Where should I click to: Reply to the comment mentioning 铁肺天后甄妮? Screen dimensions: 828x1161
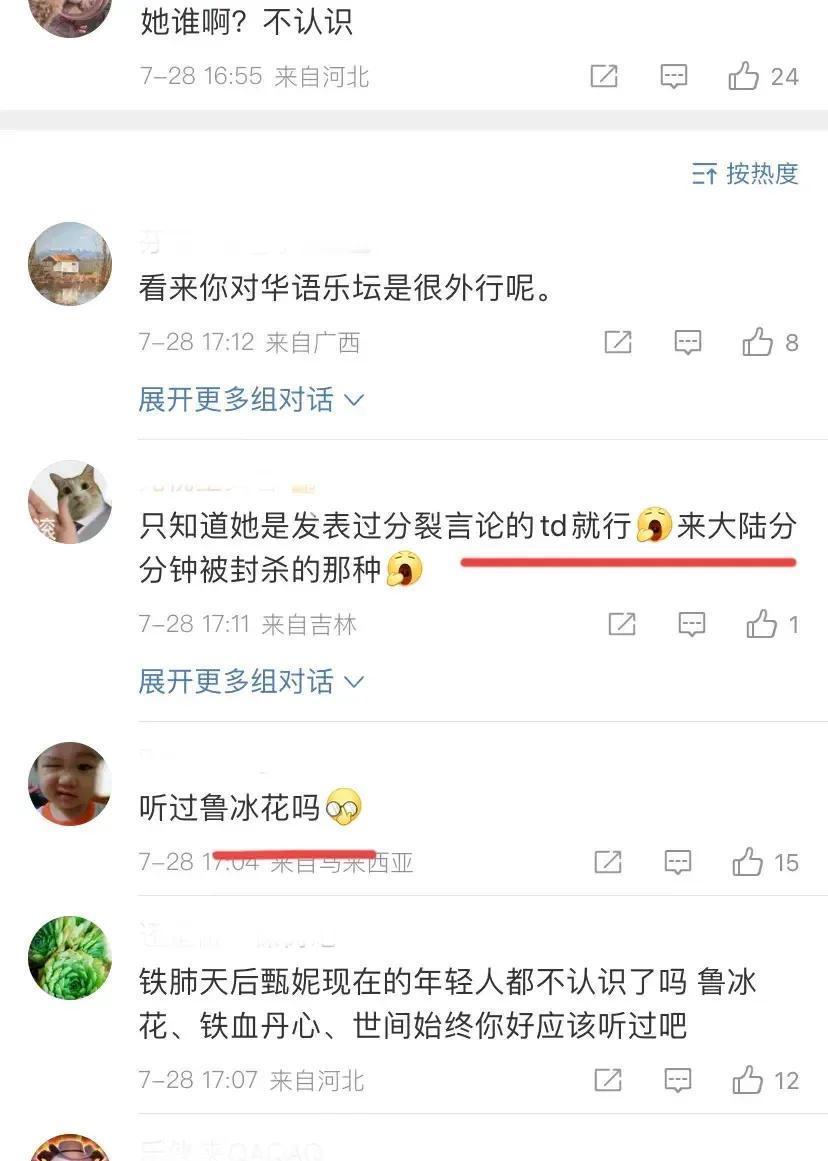click(678, 1080)
